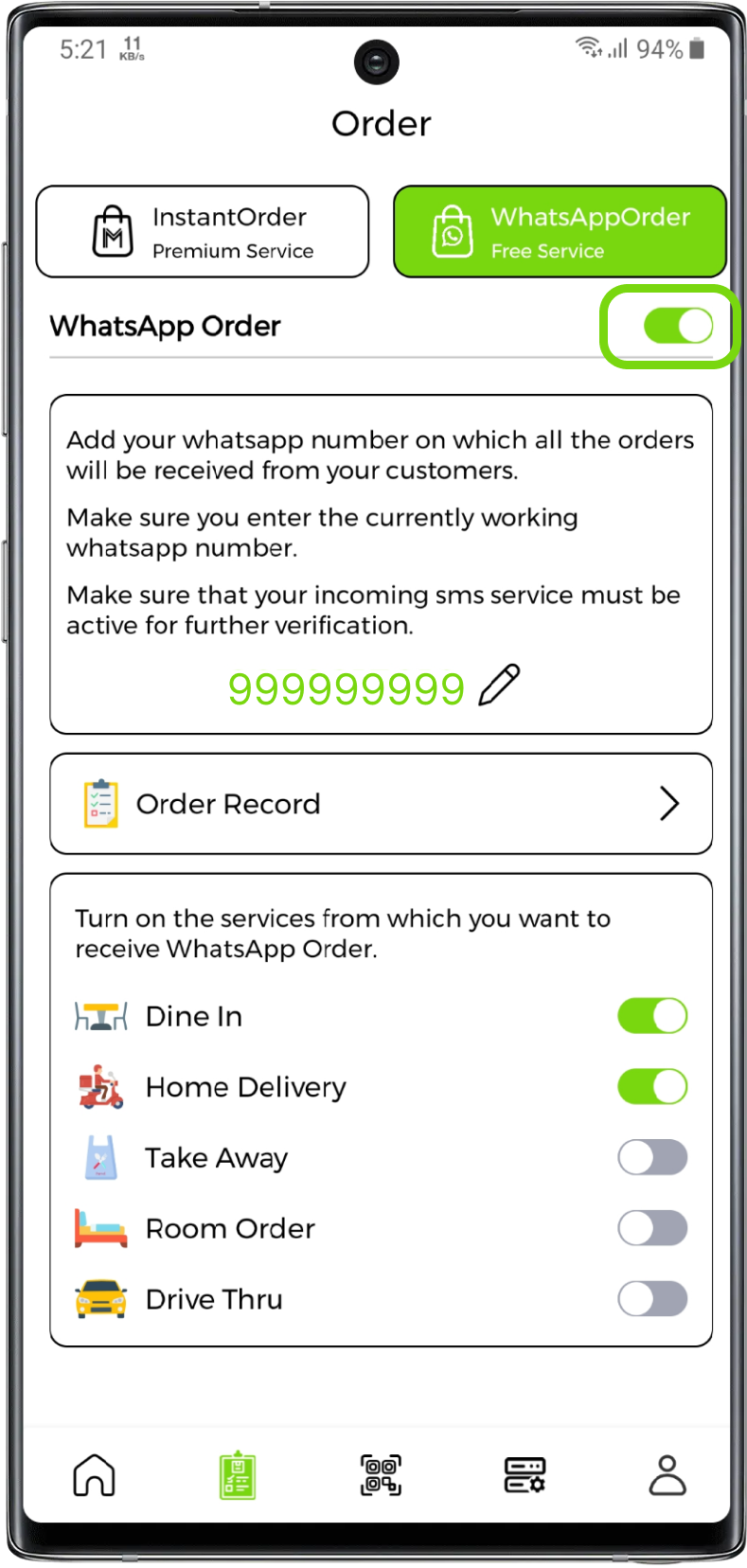This screenshot has height=1568, width=747.
Task: Disable the Dine In service
Action: tap(652, 1016)
